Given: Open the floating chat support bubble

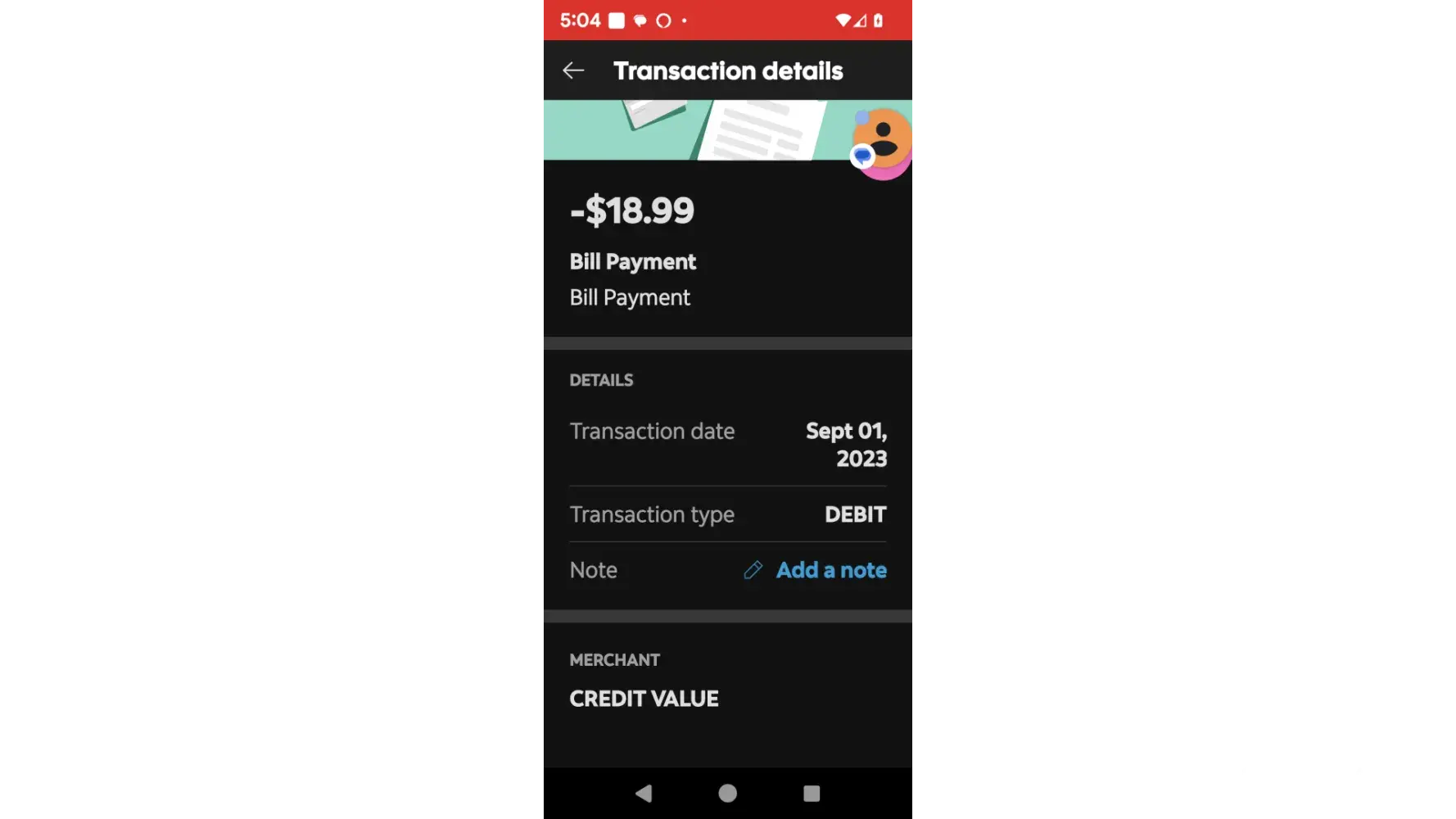Looking at the screenshot, I should pyautogui.click(x=881, y=143).
